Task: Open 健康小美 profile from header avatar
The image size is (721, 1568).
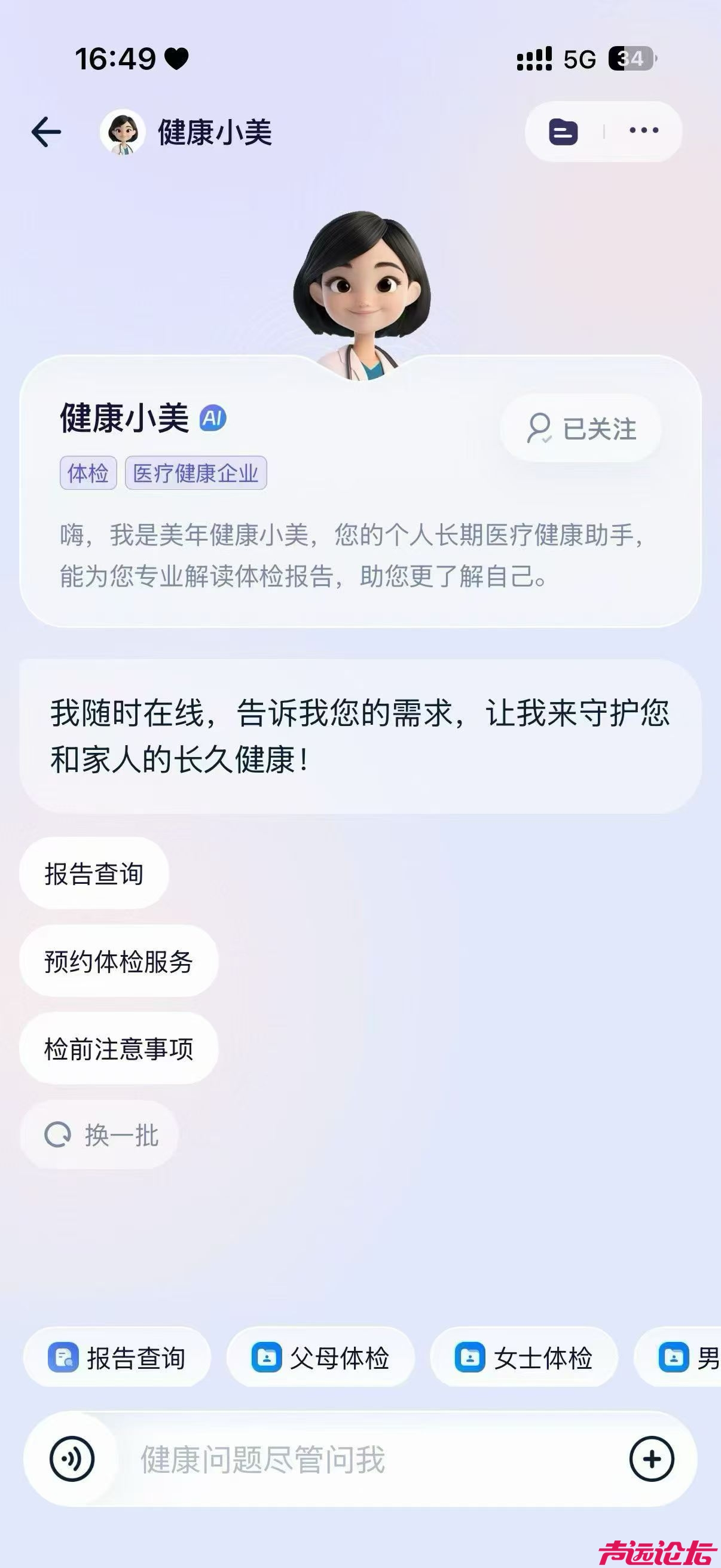Action: pos(123,132)
